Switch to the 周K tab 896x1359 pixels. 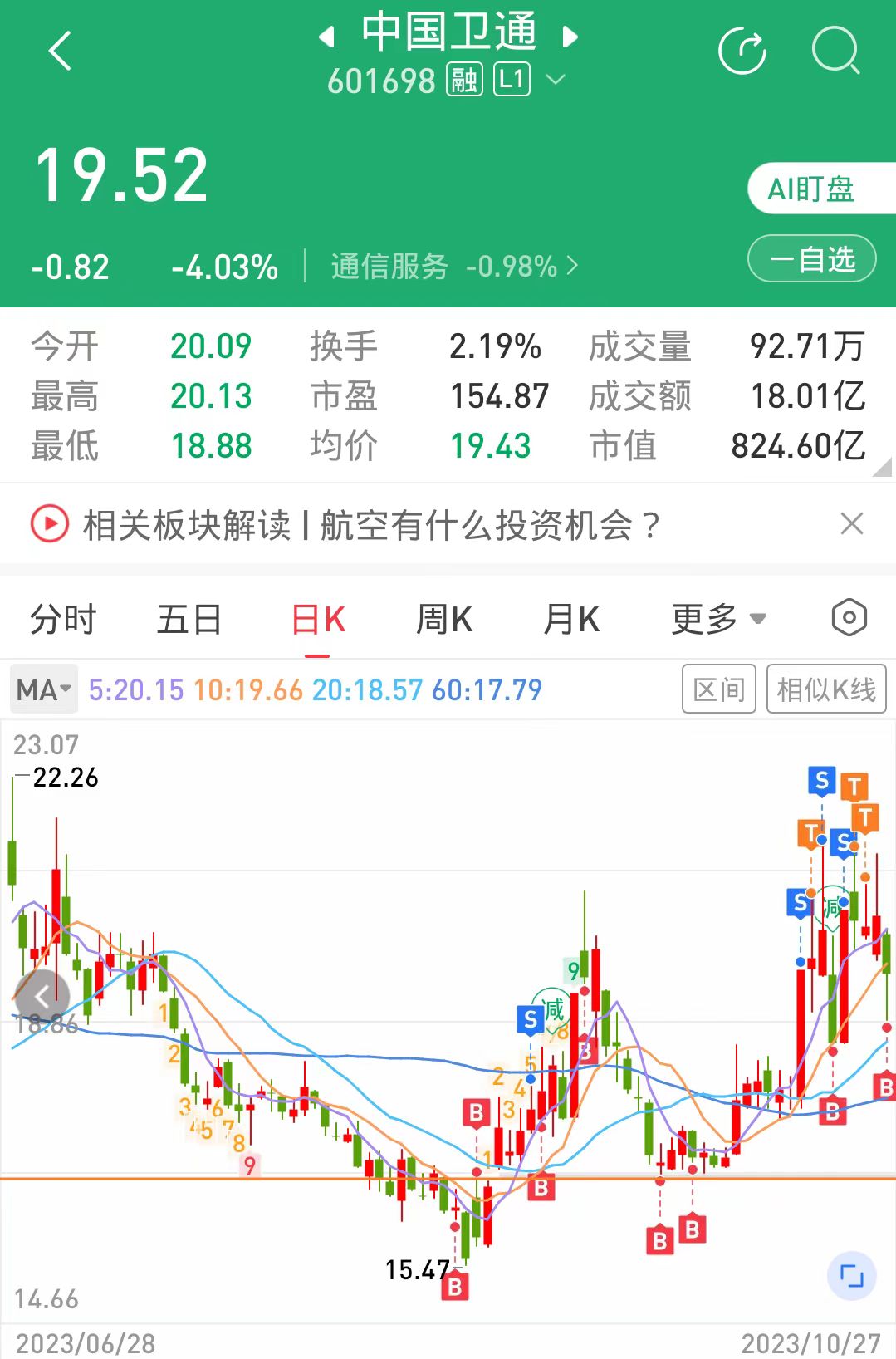[444, 618]
